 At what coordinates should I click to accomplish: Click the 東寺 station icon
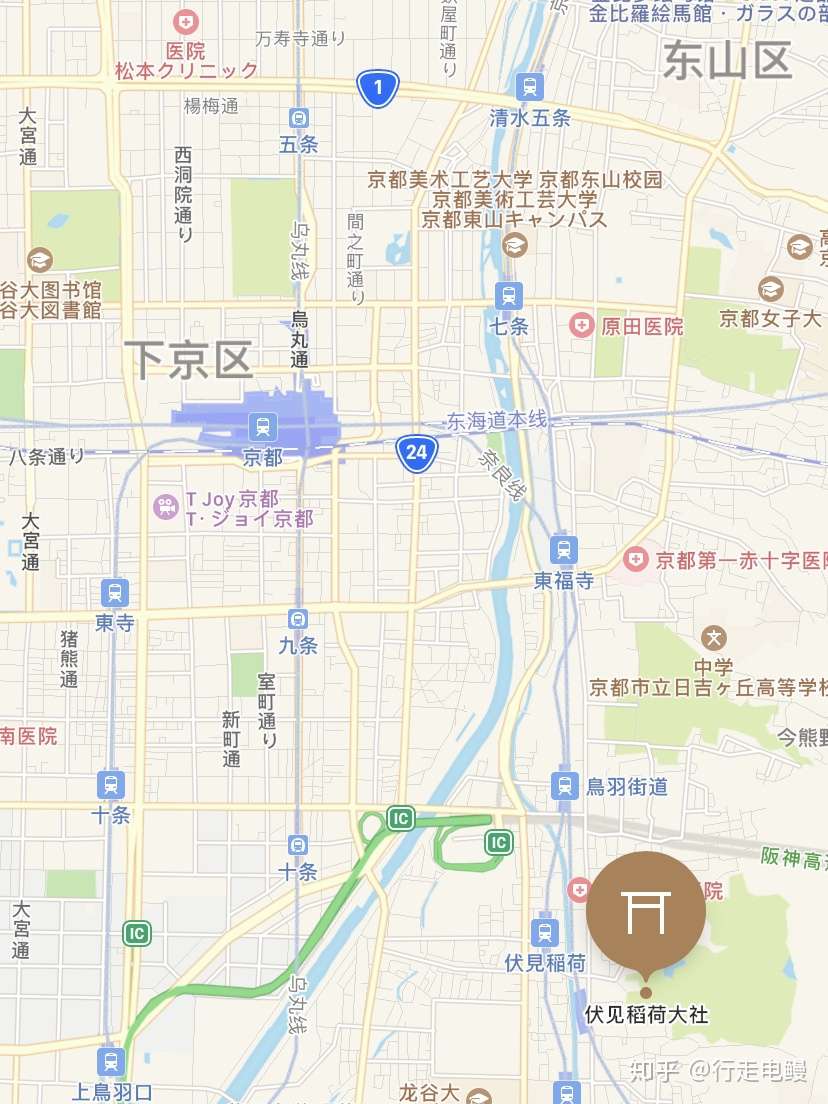(x=113, y=592)
